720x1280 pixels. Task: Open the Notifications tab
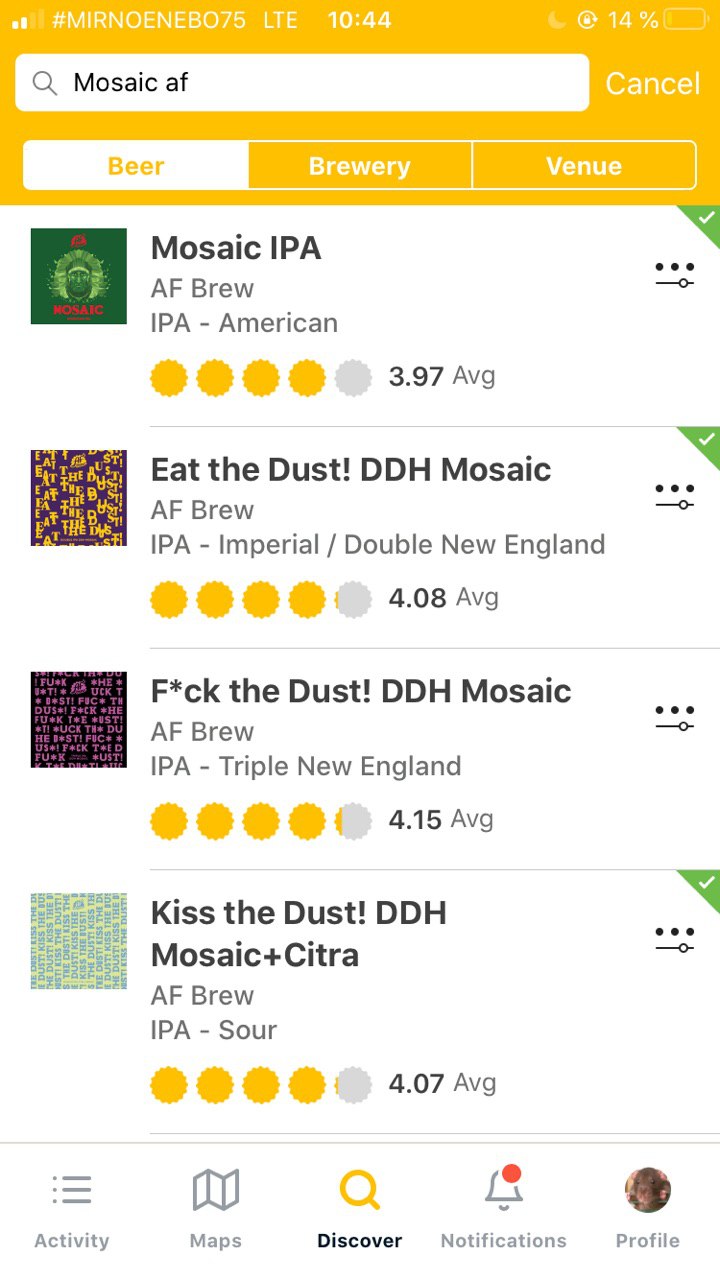point(504,1210)
